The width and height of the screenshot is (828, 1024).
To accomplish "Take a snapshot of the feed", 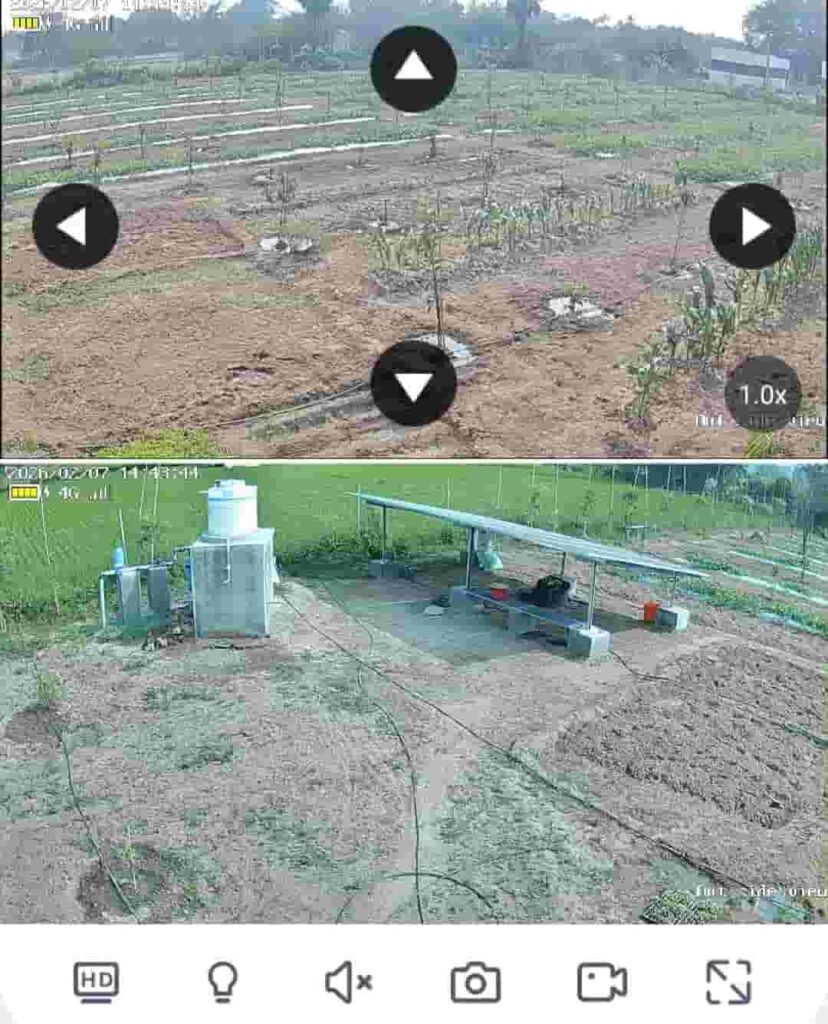I will [475, 982].
